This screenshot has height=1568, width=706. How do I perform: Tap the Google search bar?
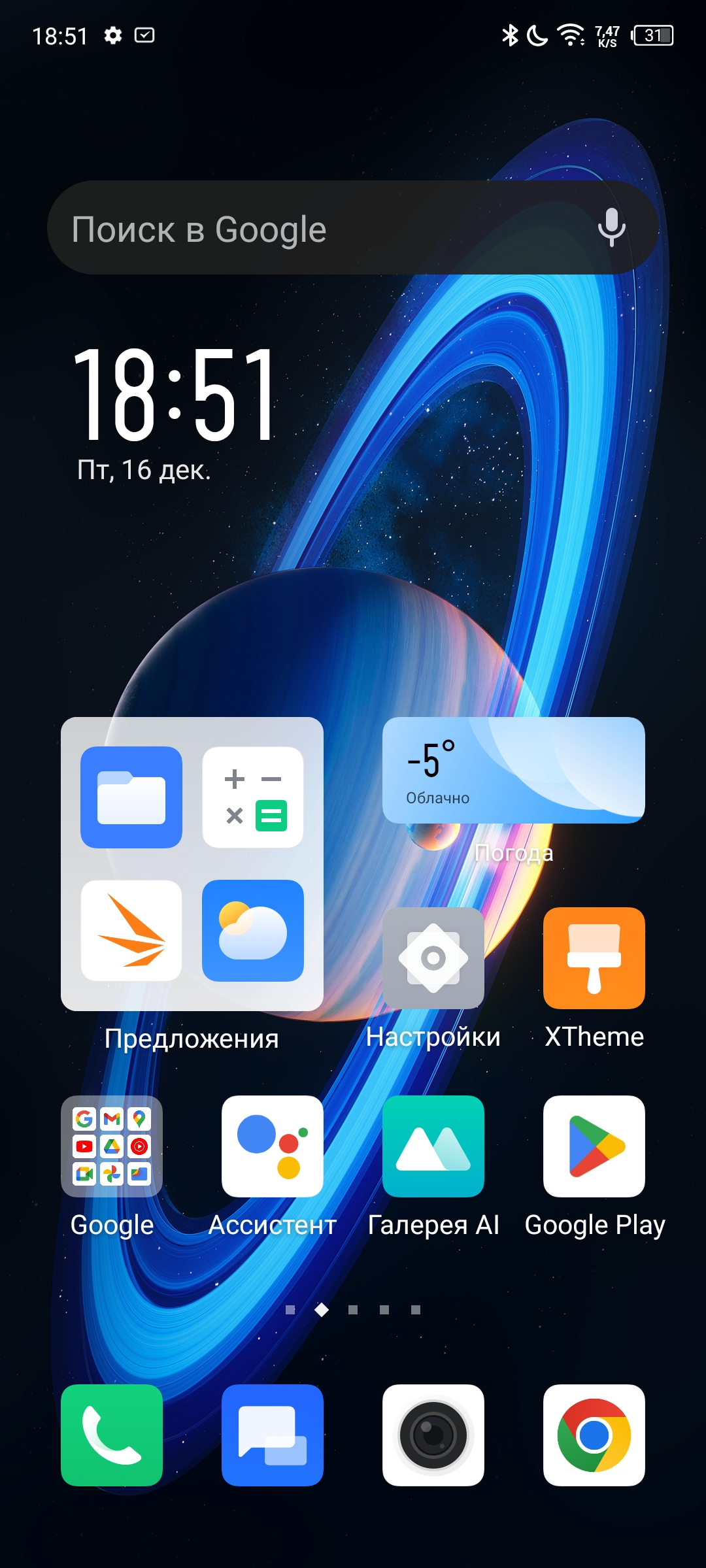tap(353, 227)
